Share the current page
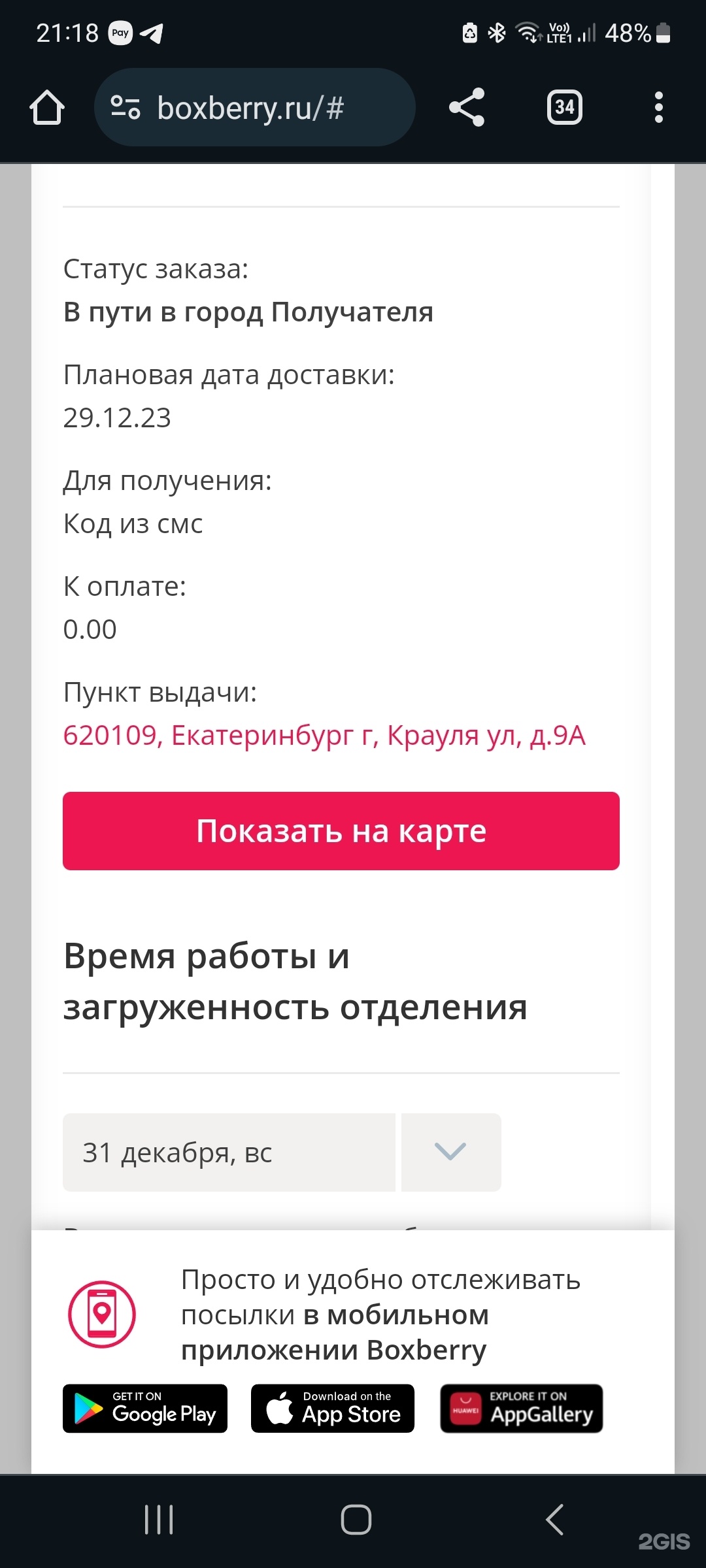This screenshot has height=1568, width=706. tap(467, 108)
